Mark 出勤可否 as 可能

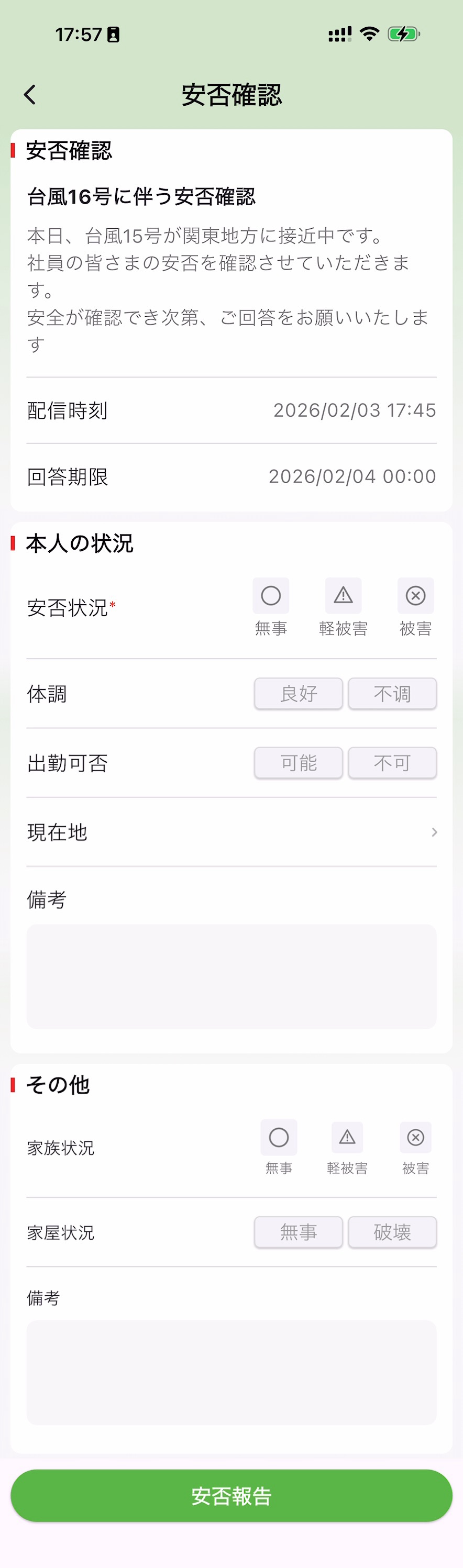[x=299, y=763]
